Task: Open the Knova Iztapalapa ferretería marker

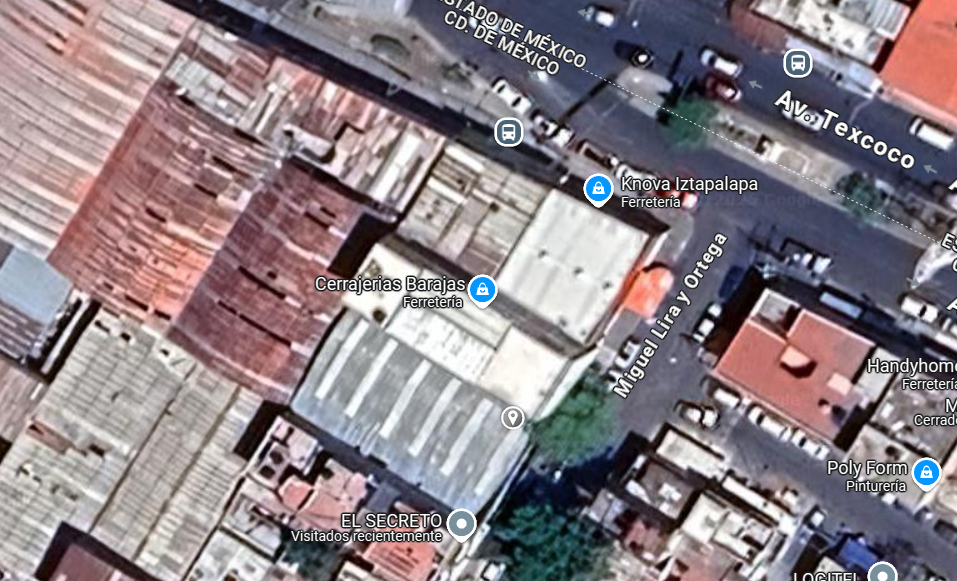Action: (598, 188)
